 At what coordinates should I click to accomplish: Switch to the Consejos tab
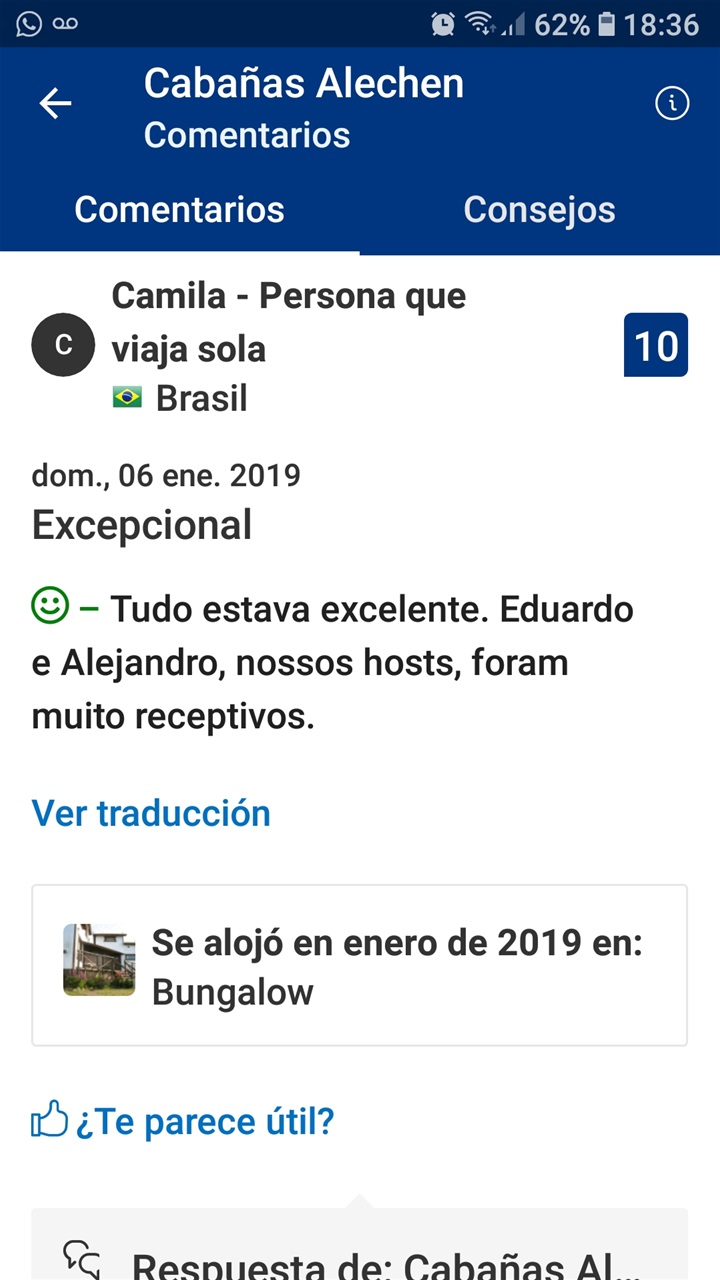[x=540, y=210]
